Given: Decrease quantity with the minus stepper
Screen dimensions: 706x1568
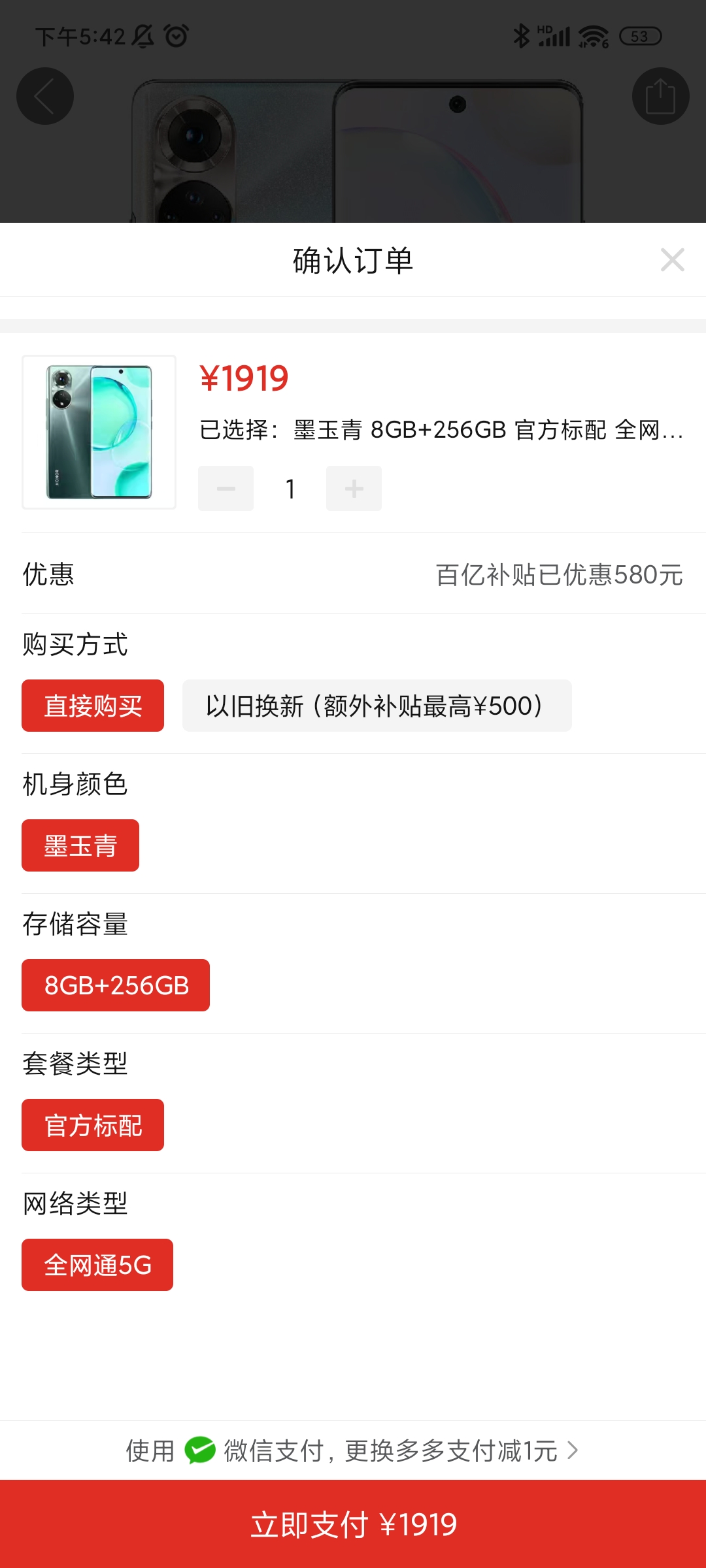Looking at the screenshot, I should [x=226, y=488].
